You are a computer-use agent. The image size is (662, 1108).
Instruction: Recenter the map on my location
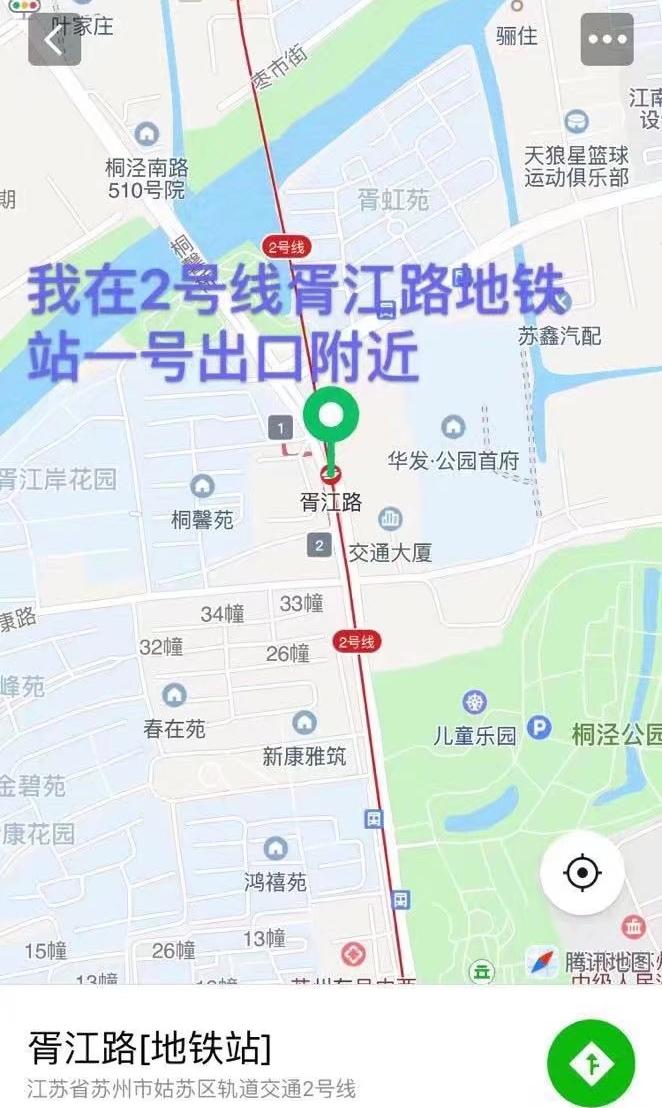tap(582, 872)
